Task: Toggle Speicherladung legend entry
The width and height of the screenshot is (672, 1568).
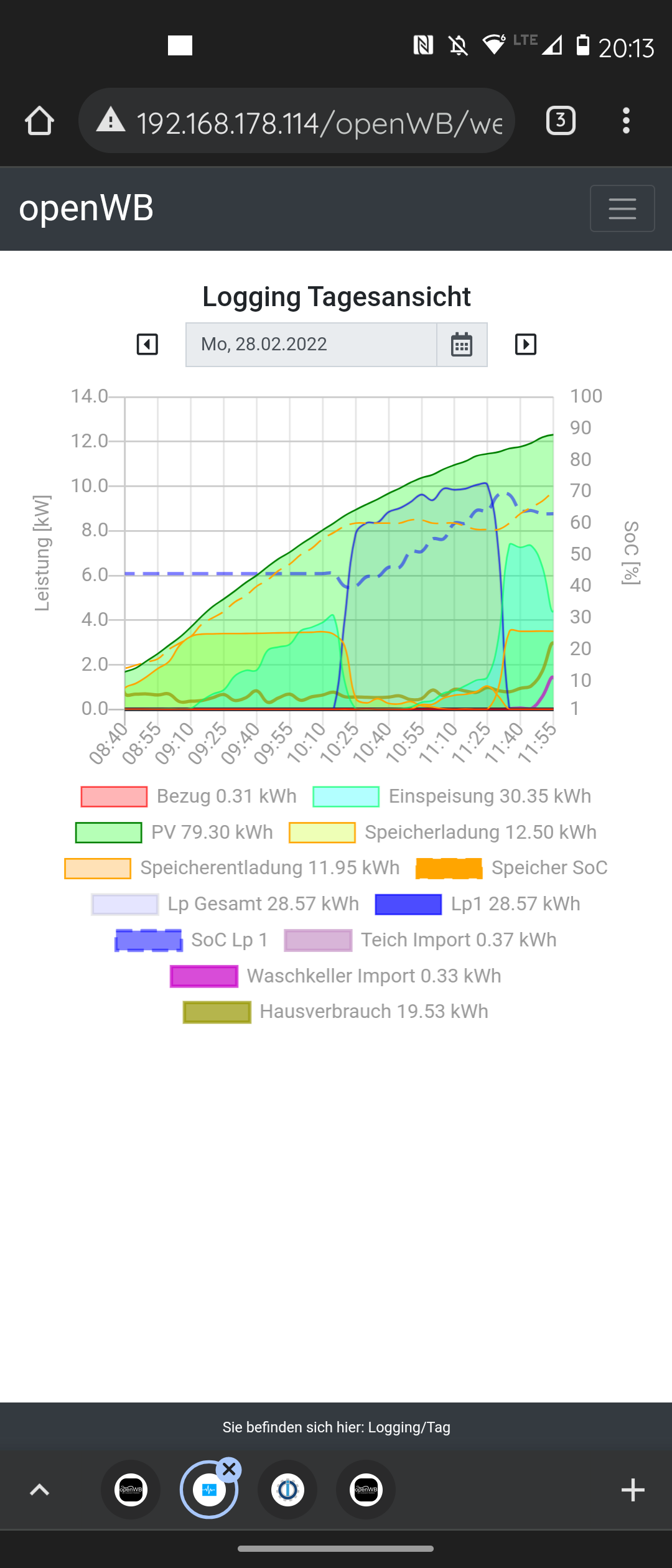Action: pyautogui.click(x=443, y=833)
